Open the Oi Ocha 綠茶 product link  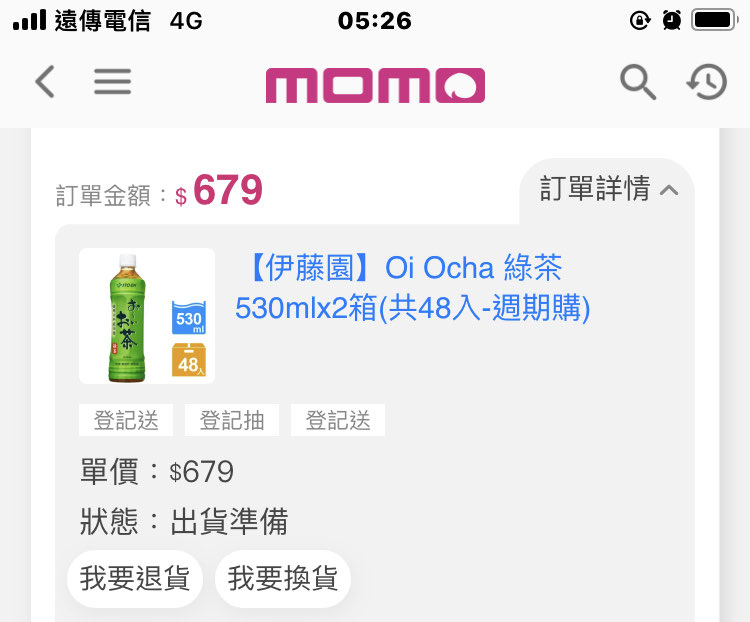pos(412,288)
